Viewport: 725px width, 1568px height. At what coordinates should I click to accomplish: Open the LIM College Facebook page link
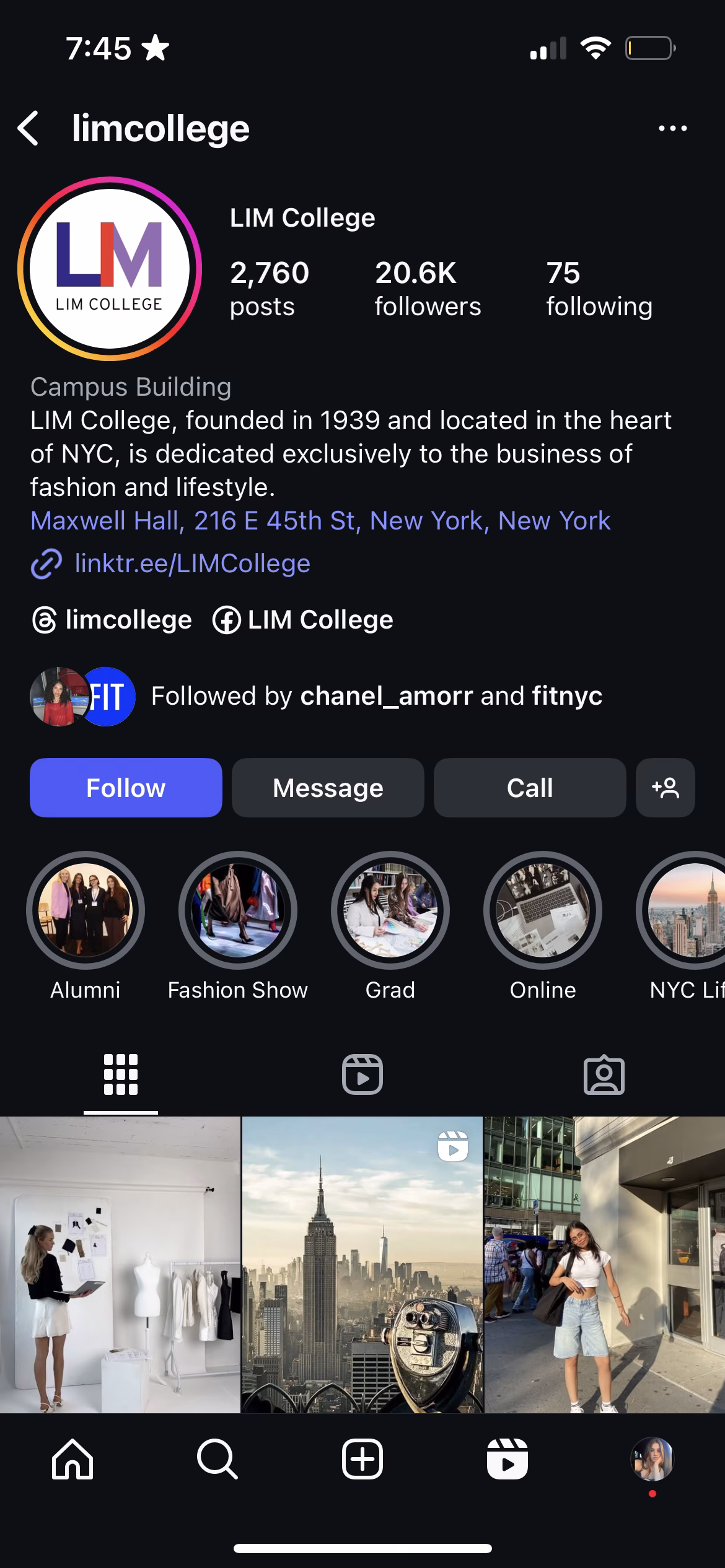tap(303, 620)
